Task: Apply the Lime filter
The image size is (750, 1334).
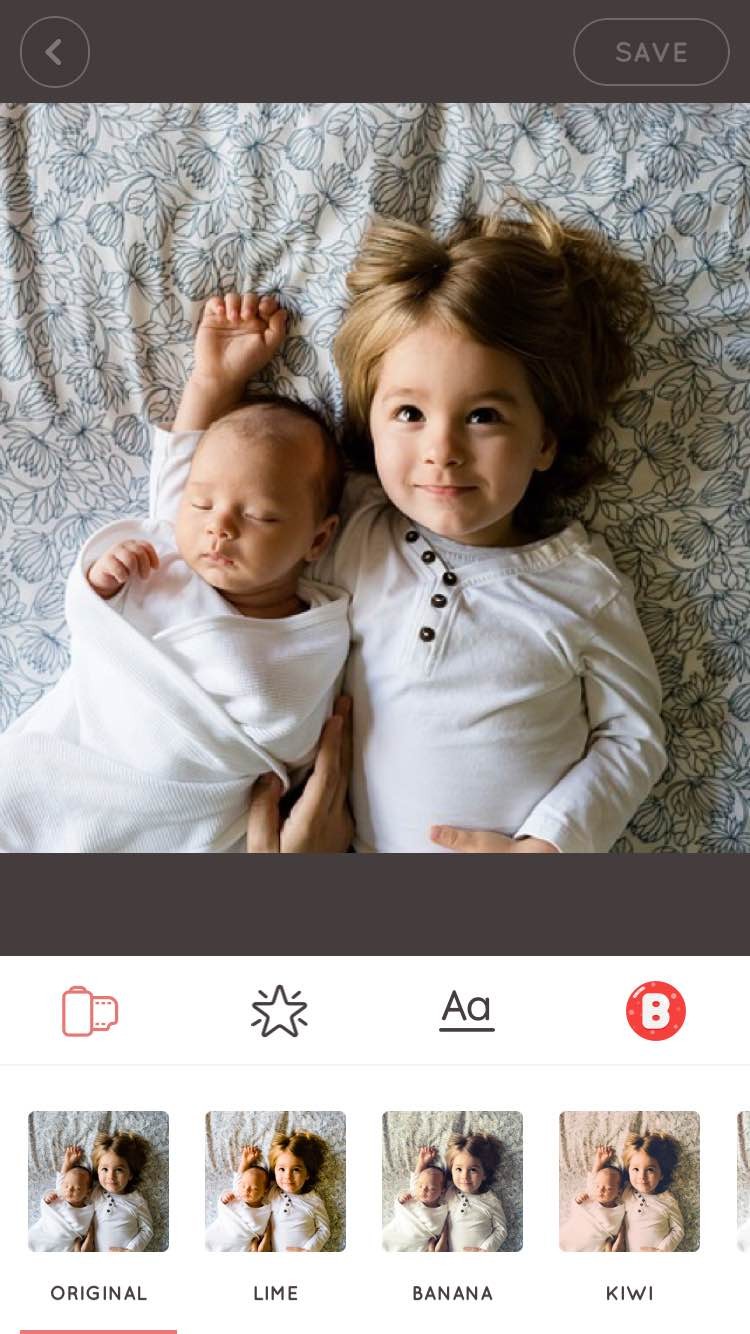Action: (x=275, y=1181)
